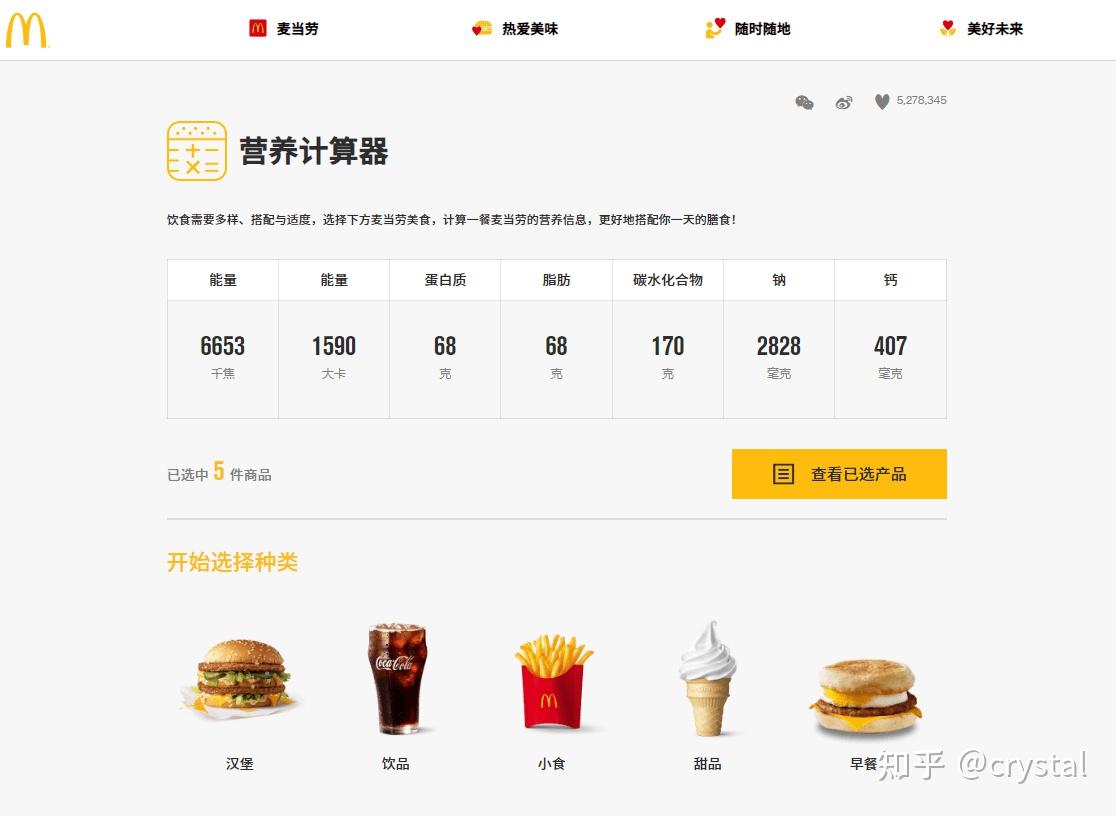Screen dimensions: 1116x816
Task: Open the 随时随地 section
Action: 749,29
